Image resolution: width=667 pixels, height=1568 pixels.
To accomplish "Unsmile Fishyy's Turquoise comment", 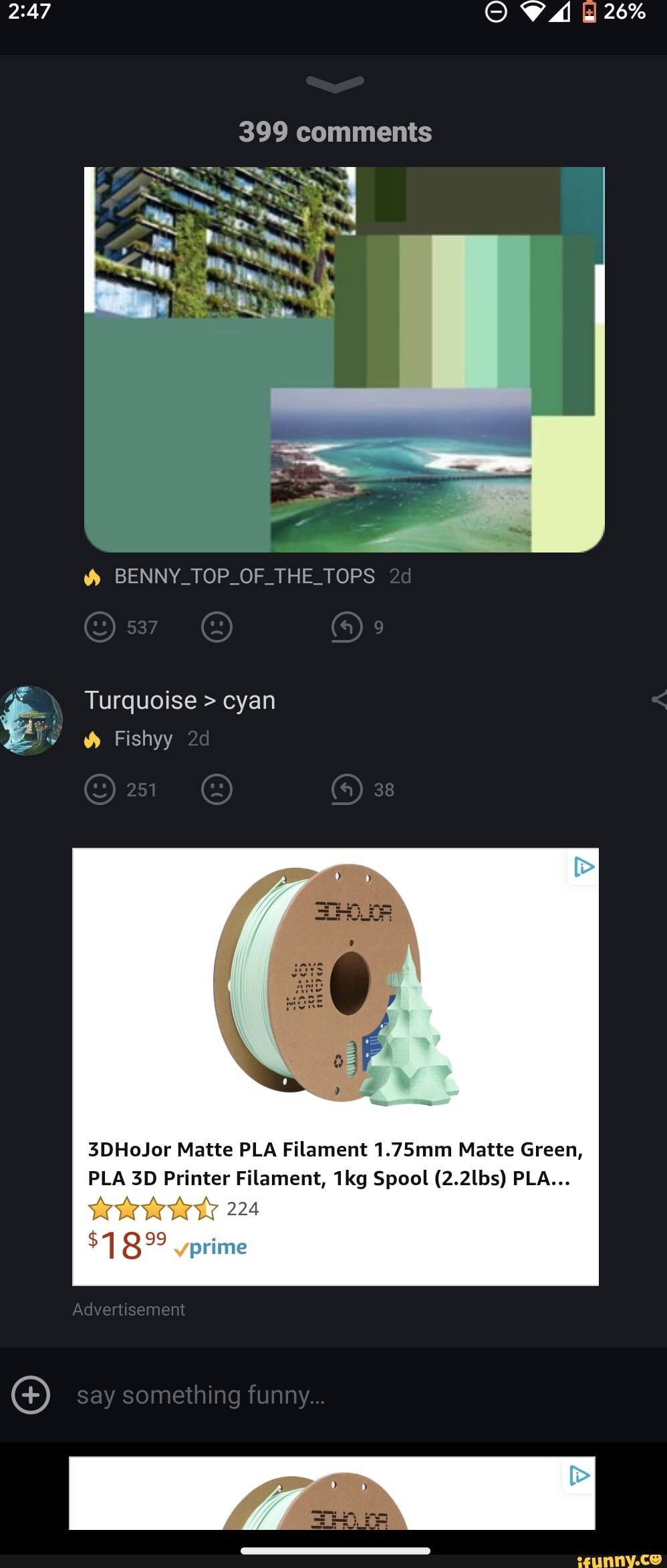I will [x=217, y=790].
